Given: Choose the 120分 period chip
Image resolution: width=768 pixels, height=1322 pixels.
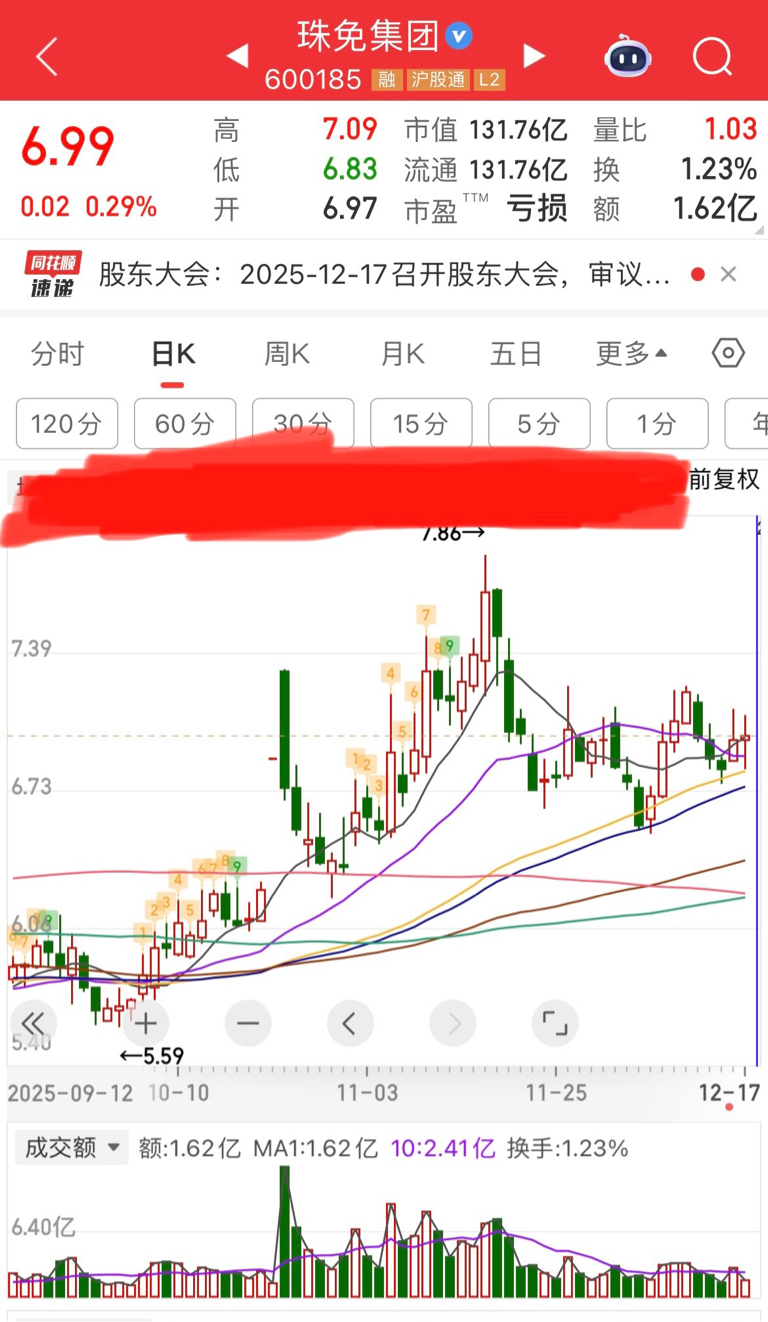Looking at the screenshot, I should (x=67, y=424).
